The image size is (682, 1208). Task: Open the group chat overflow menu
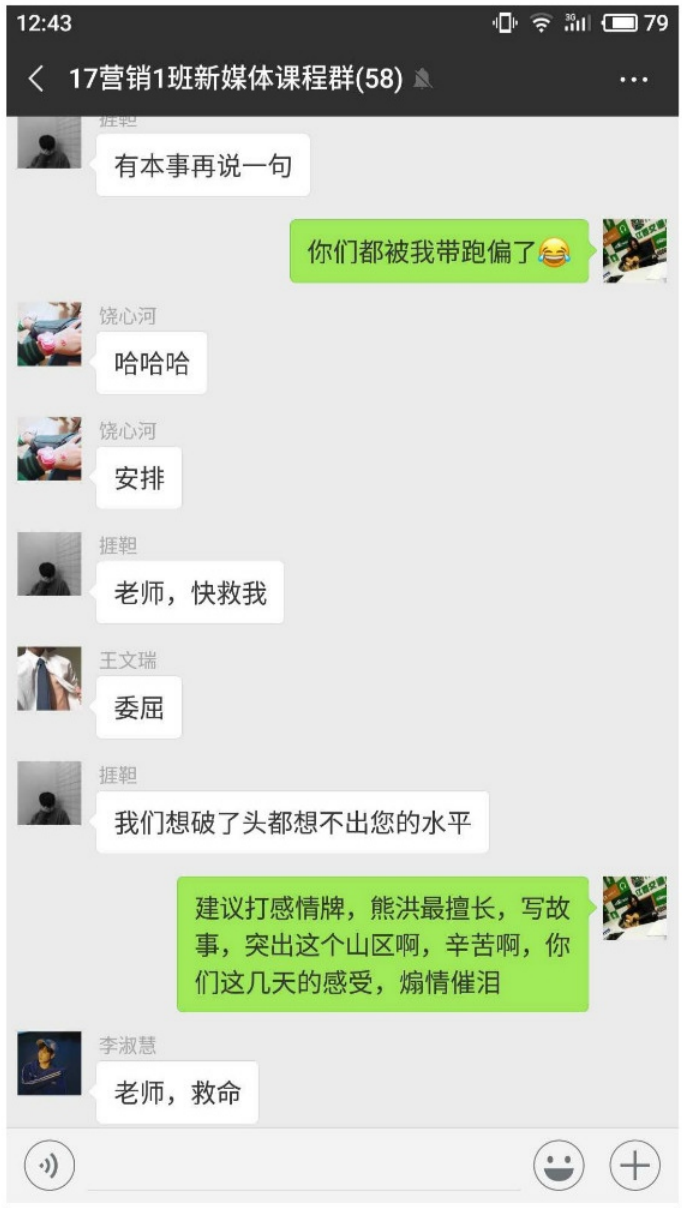coord(634,80)
